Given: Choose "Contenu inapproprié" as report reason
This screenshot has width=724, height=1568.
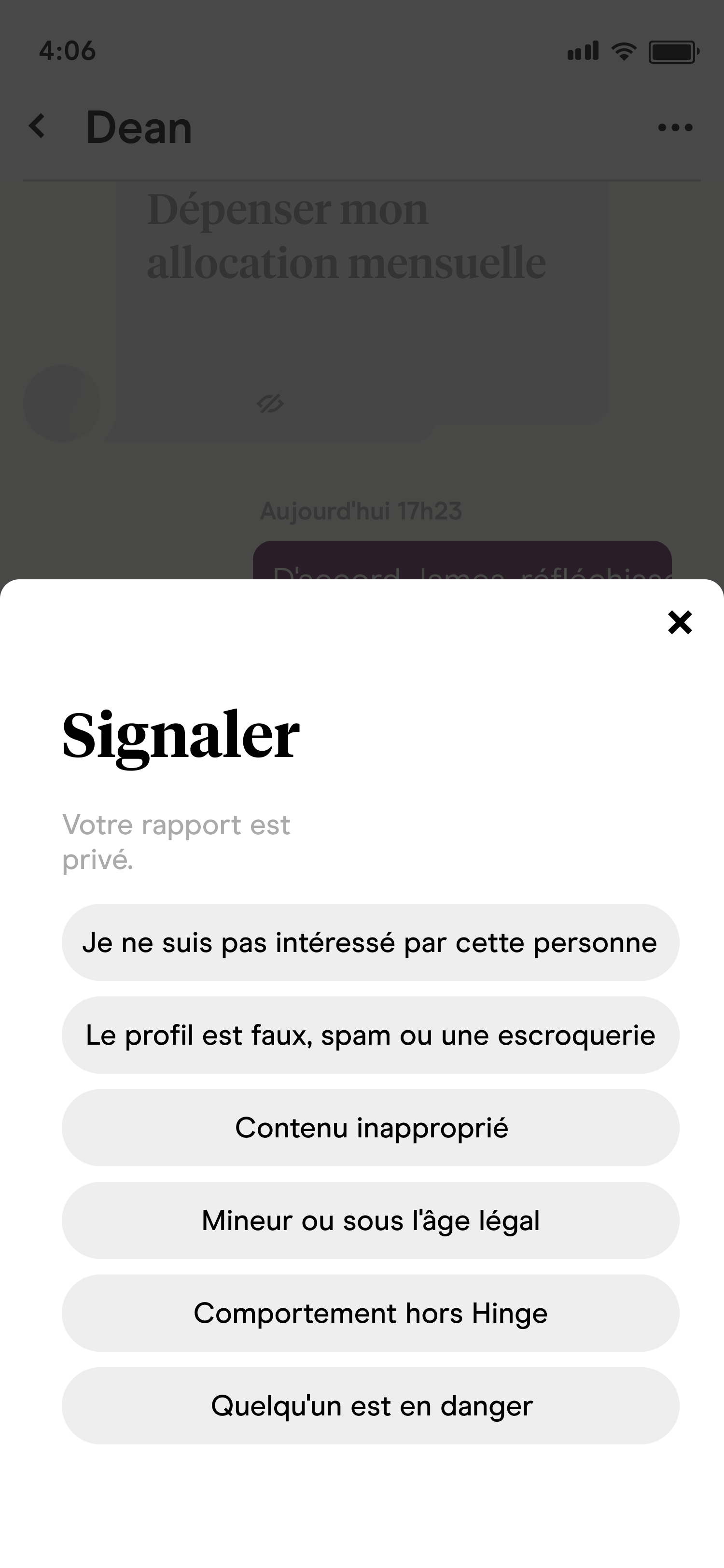Looking at the screenshot, I should click(370, 1127).
